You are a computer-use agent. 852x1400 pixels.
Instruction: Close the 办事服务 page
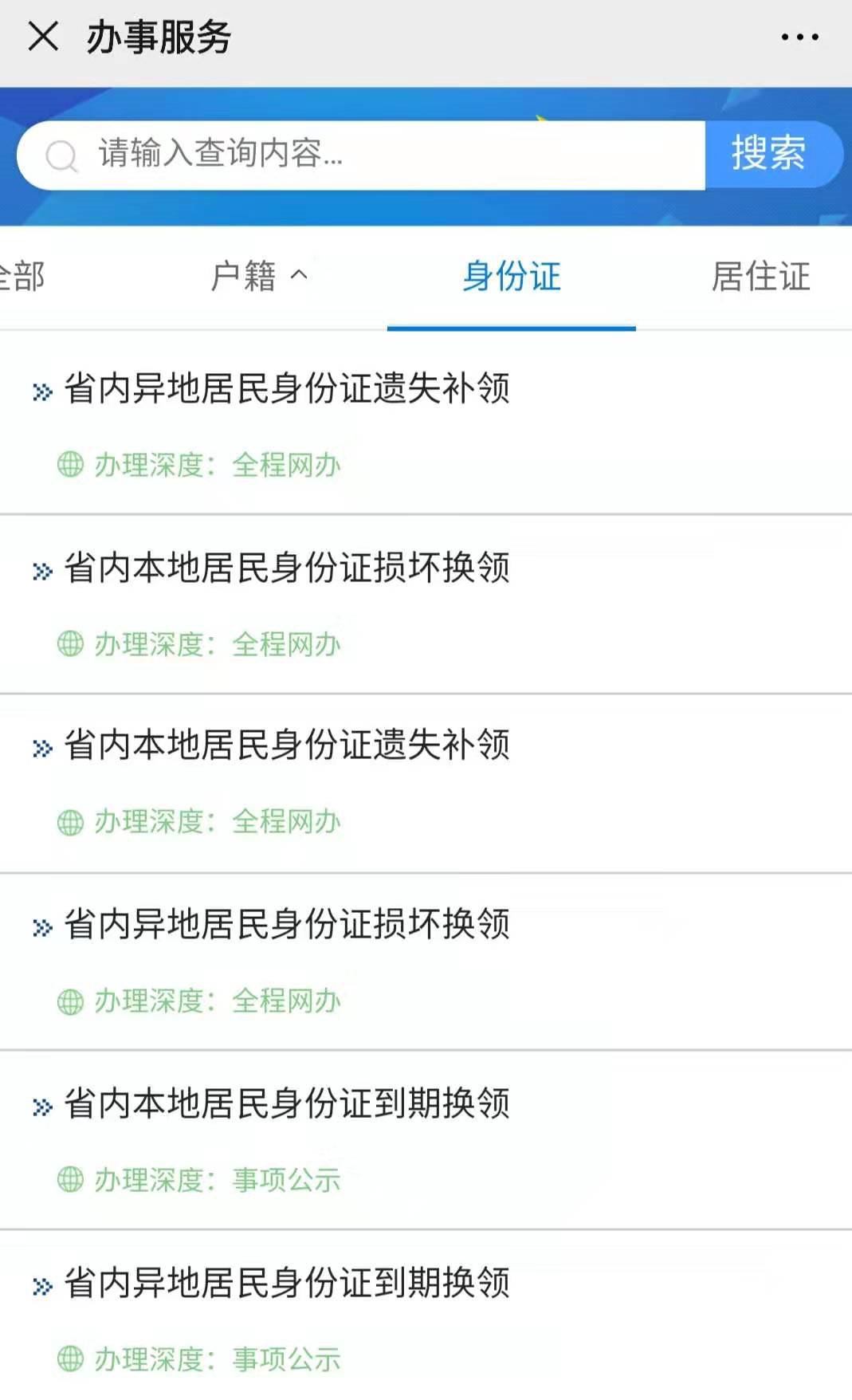[x=43, y=37]
